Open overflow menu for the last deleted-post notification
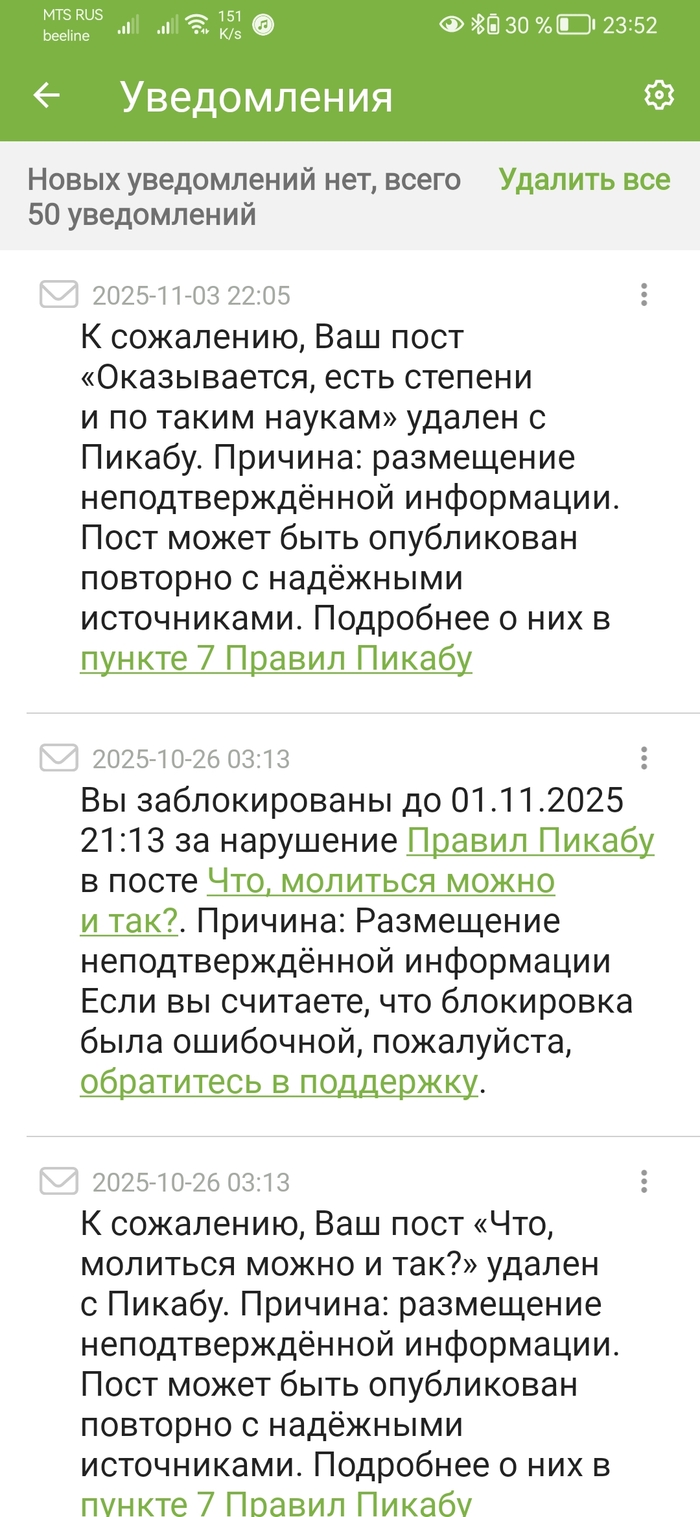Viewport: 700px width, 1517px height. [x=644, y=1181]
